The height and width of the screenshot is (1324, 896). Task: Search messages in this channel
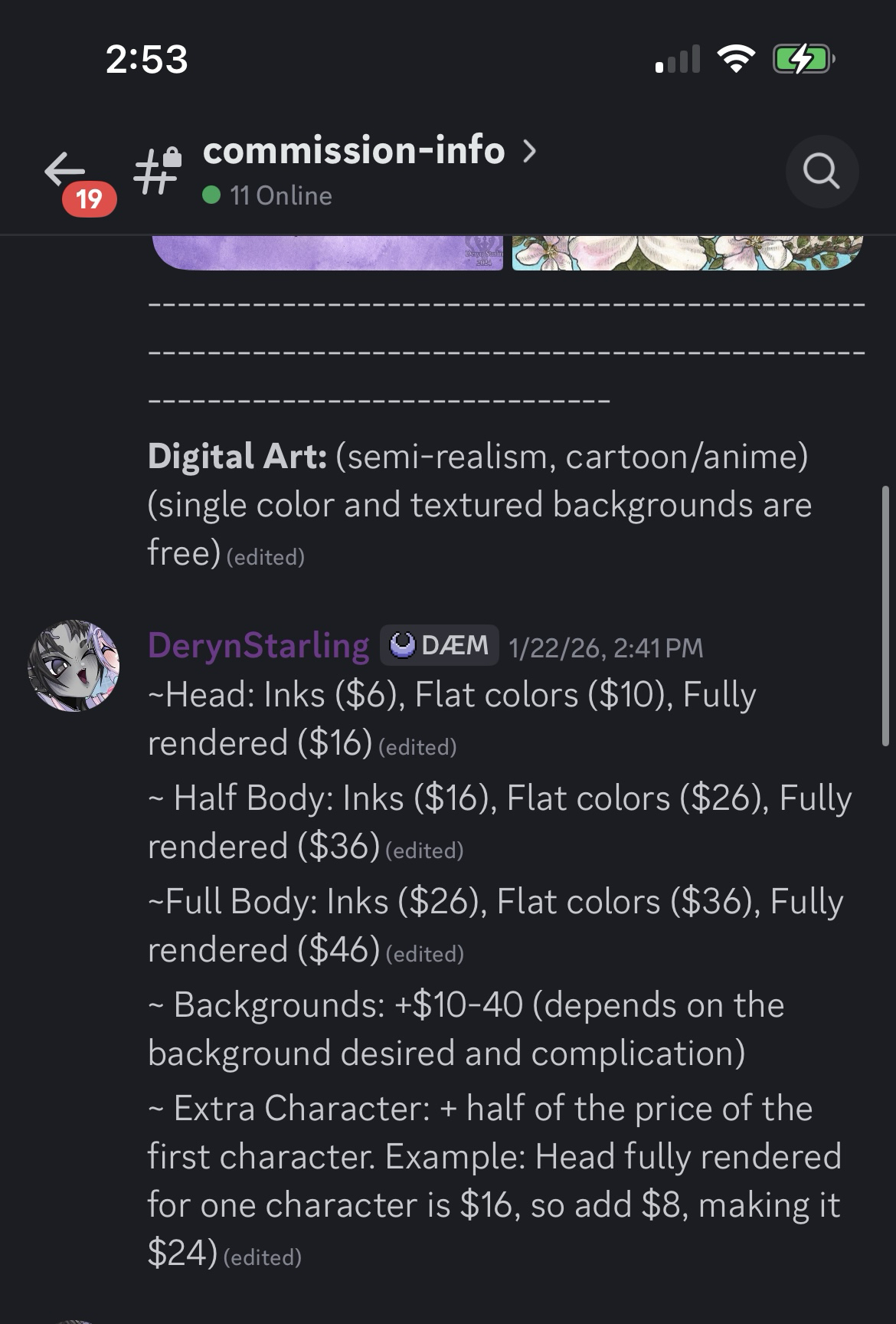[x=822, y=172]
